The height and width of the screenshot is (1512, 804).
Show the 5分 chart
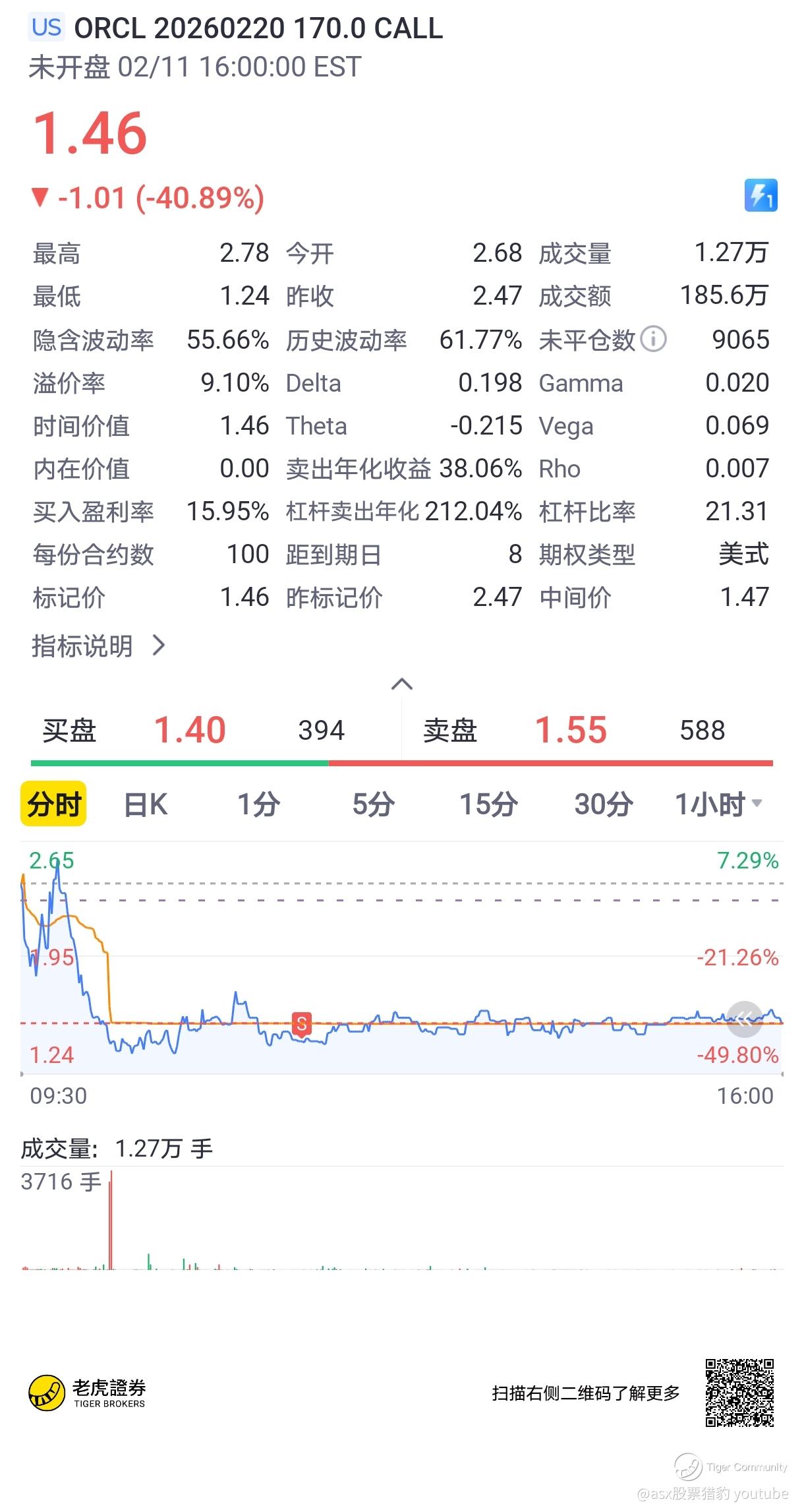(373, 804)
